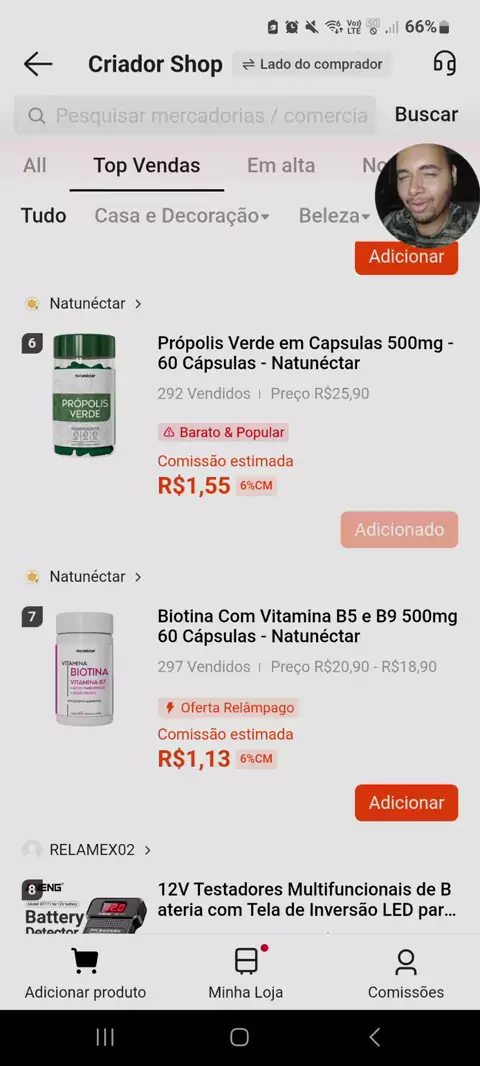Expand the Casa e Decoração dropdown

click(x=182, y=216)
